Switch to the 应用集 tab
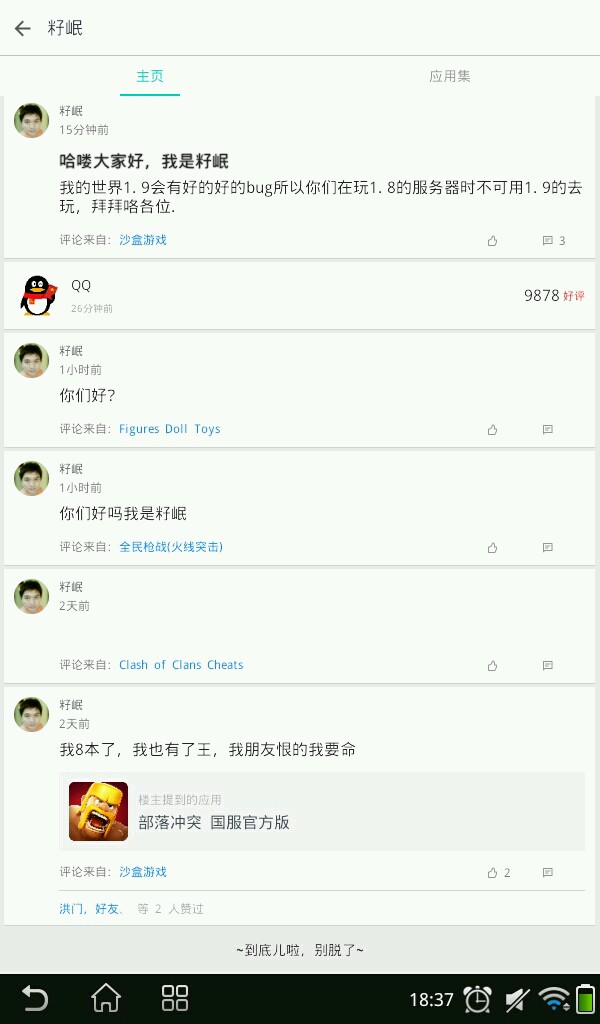This screenshot has width=600, height=1024. [x=449, y=76]
